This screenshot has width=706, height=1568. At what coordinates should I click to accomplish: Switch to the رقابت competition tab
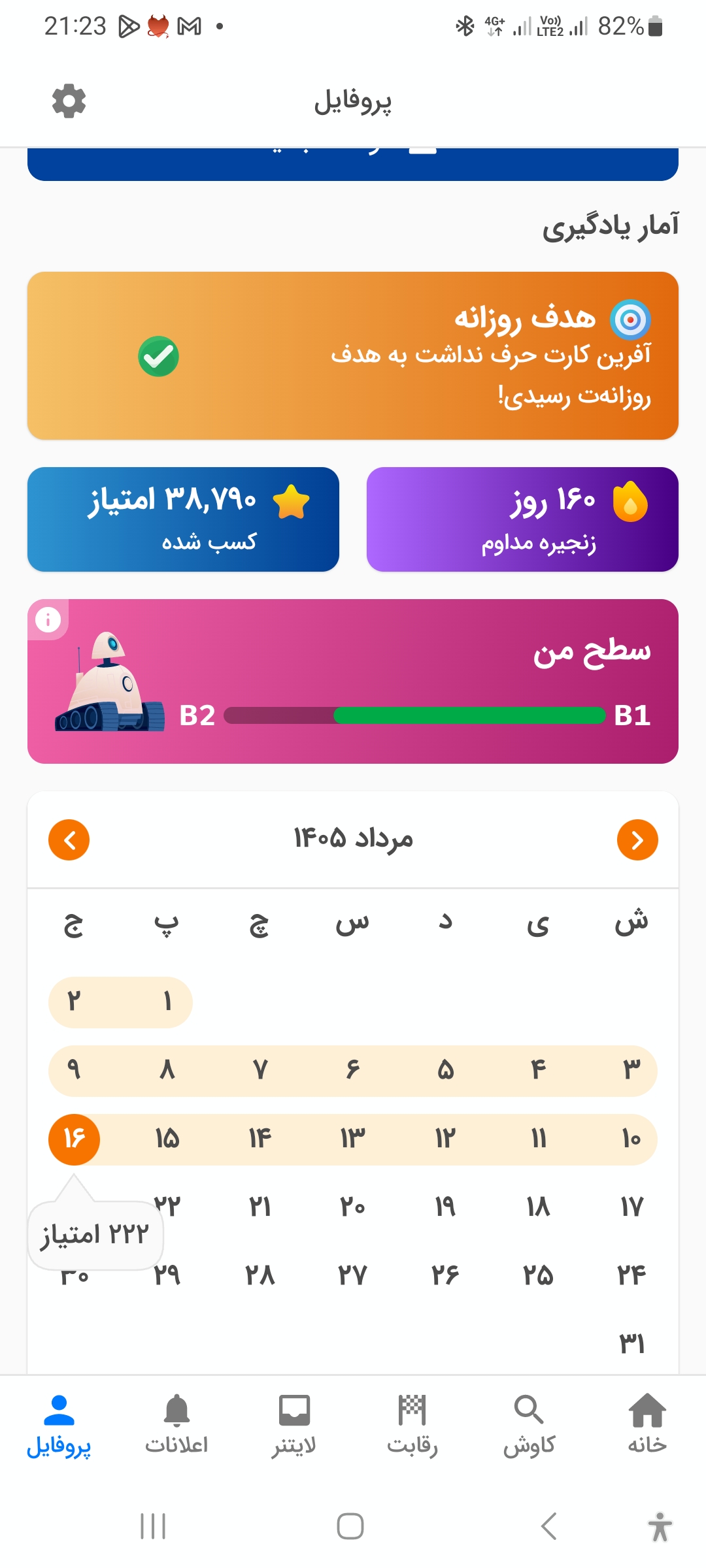(x=412, y=1424)
